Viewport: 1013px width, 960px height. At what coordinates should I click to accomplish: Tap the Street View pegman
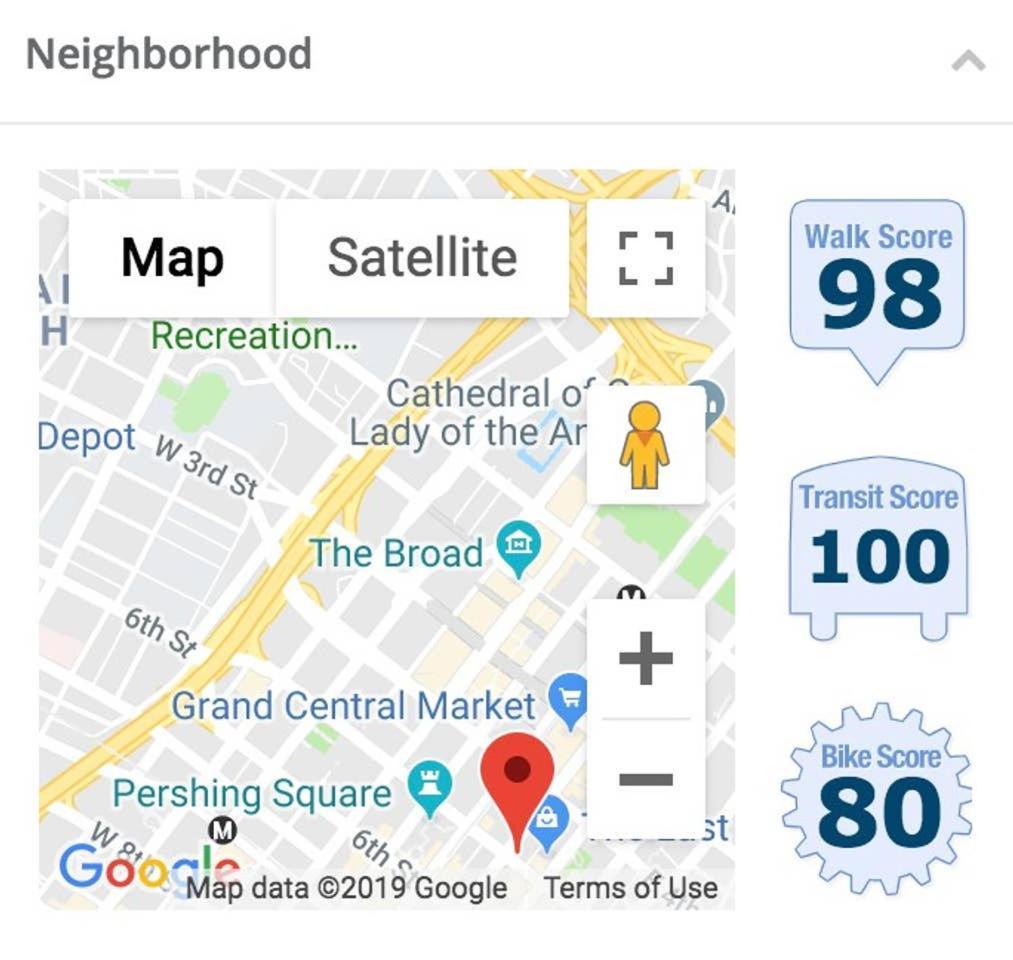point(645,445)
